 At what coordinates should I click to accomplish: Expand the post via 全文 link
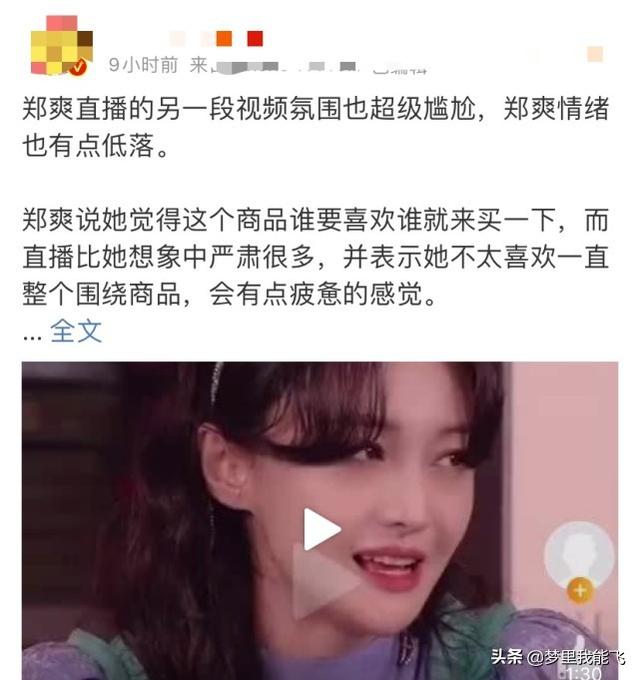pos(76,332)
